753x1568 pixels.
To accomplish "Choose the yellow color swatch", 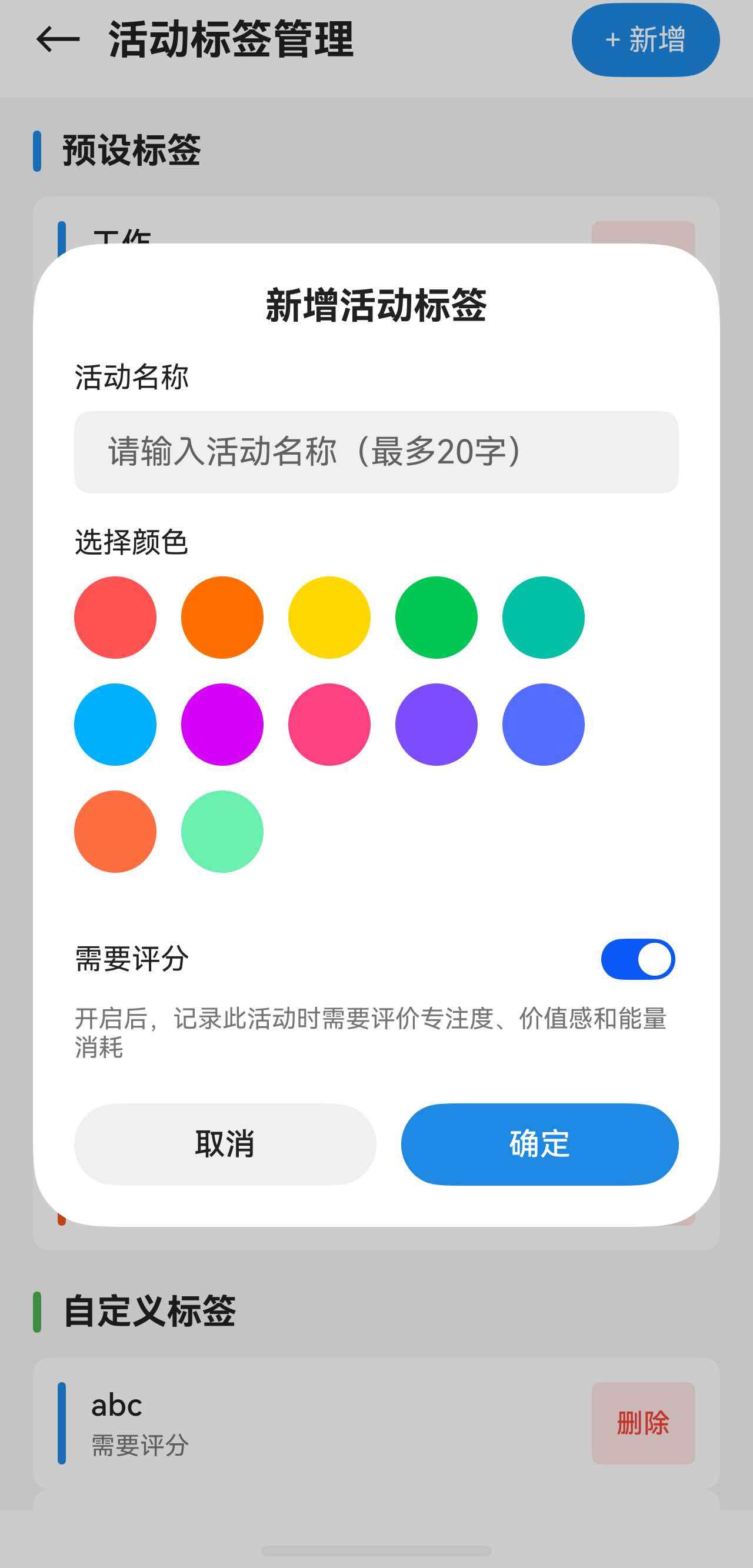I will [x=329, y=617].
